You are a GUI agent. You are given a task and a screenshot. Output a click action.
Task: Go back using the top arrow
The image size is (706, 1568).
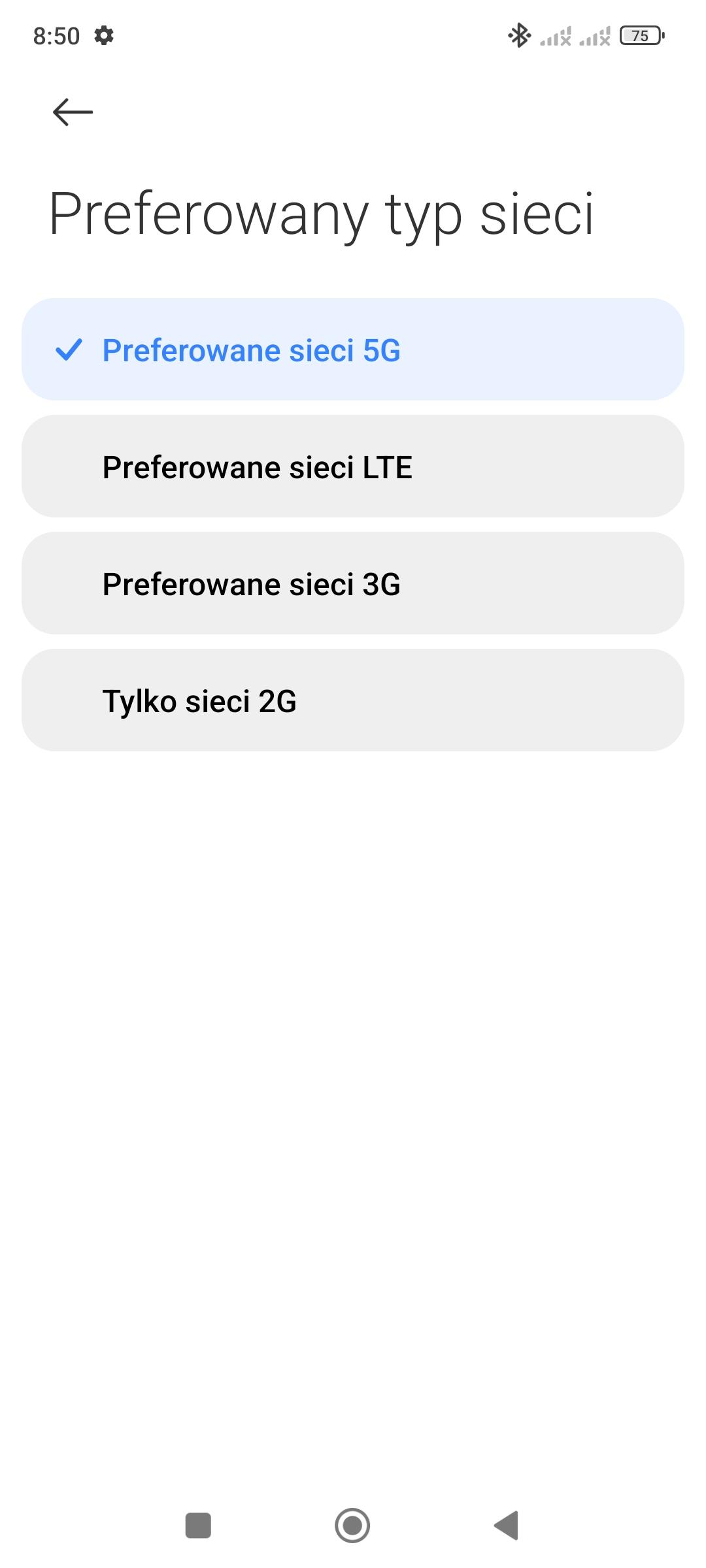point(73,112)
